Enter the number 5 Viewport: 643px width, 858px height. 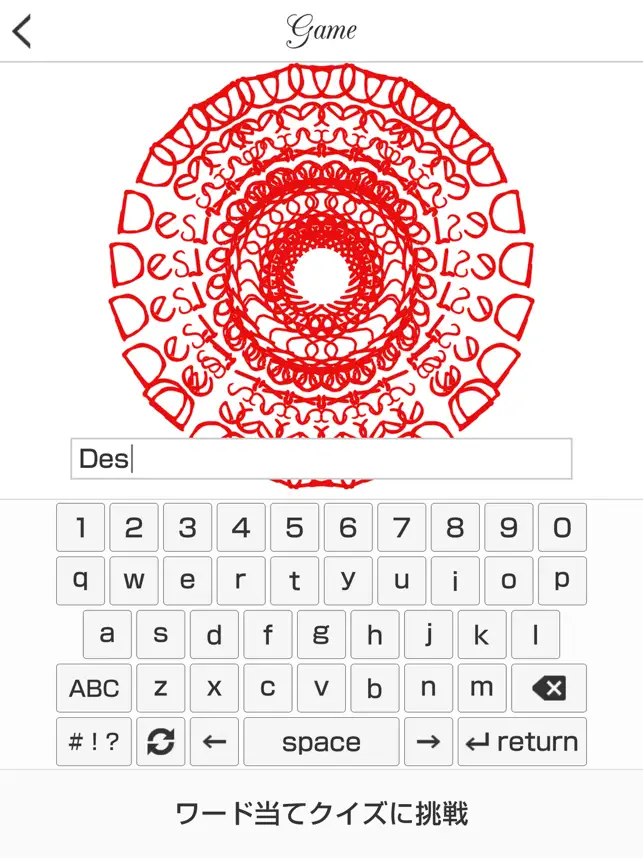coord(294,528)
